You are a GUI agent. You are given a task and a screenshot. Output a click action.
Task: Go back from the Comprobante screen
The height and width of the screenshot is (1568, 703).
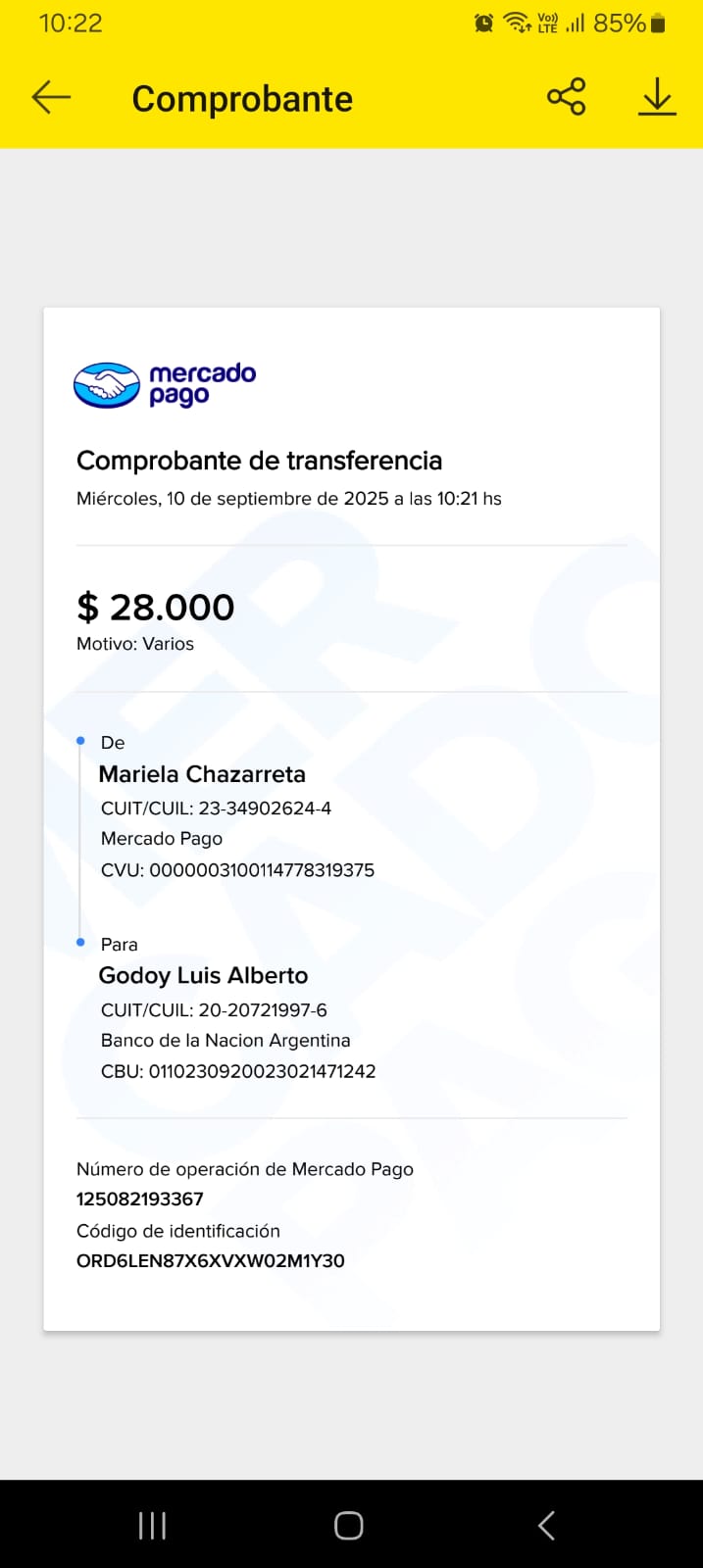click(x=51, y=97)
